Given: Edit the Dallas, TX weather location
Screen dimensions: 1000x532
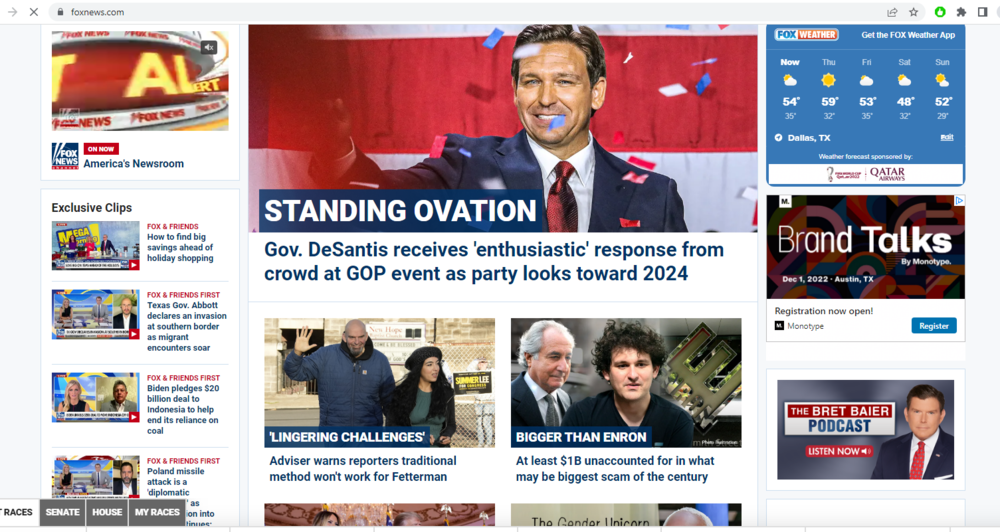Looking at the screenshot, I should pos(946,137).
